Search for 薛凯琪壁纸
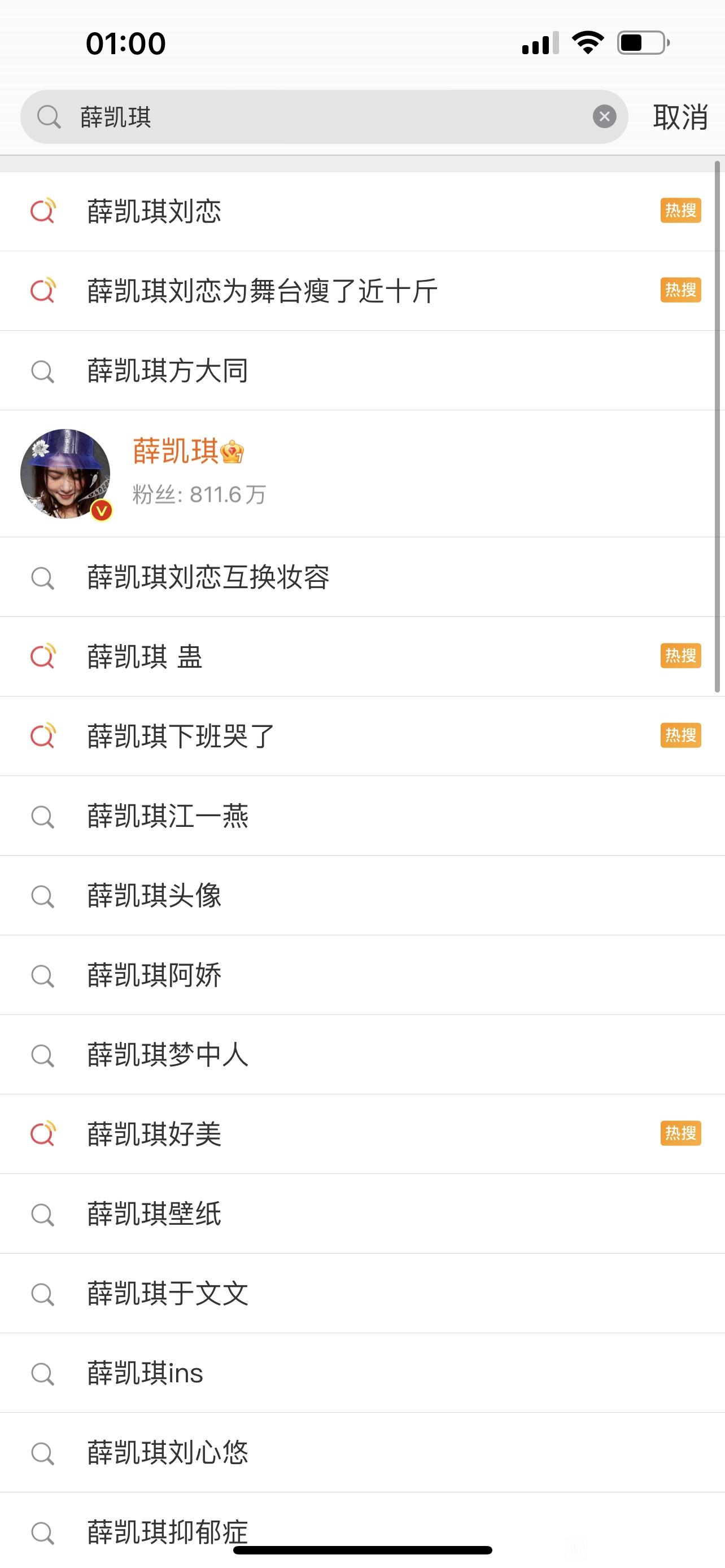 coord(362,1214)
